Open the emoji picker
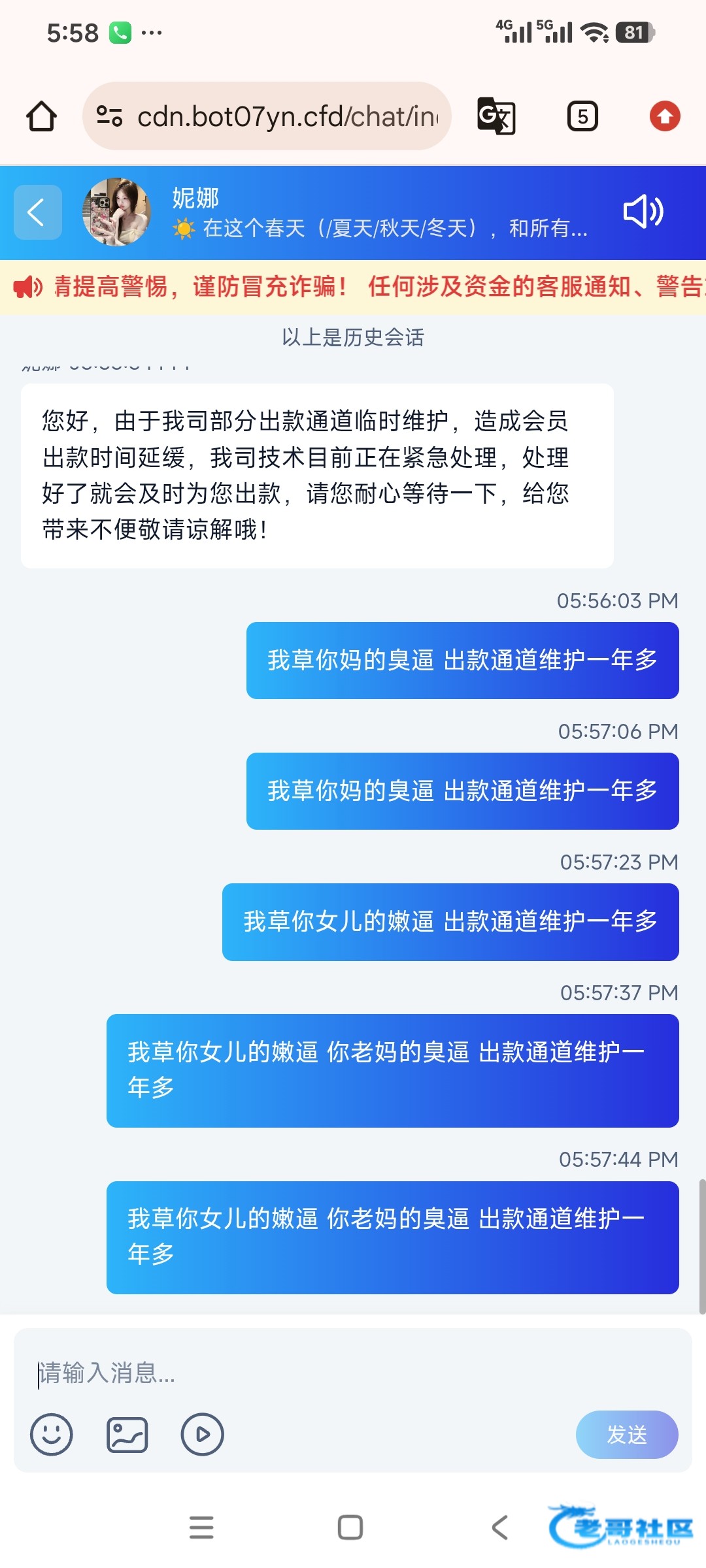The width and height of the screenshot is (706, 1568). 51,1434
